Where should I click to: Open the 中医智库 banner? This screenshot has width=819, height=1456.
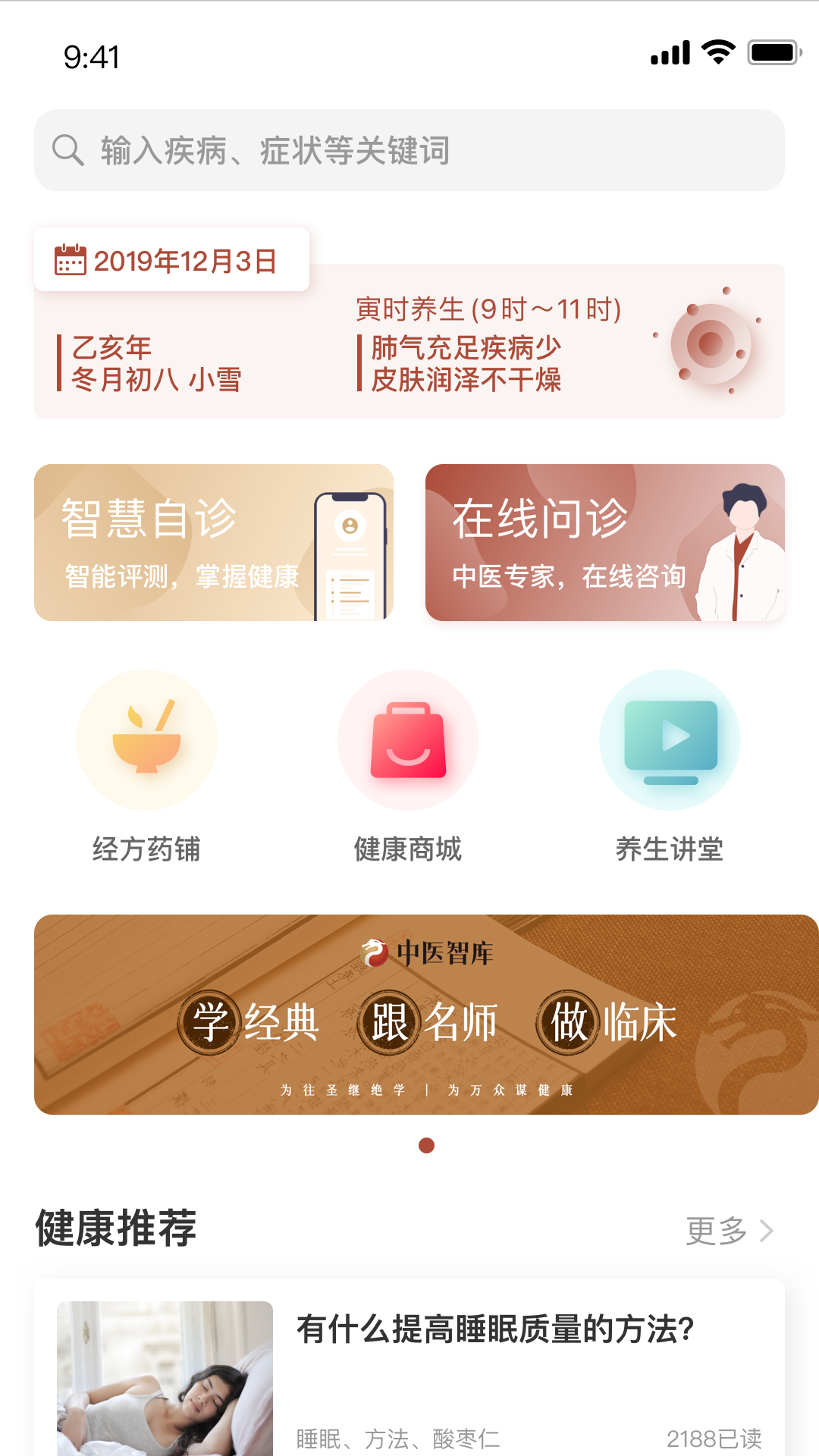pos(425,1015)
